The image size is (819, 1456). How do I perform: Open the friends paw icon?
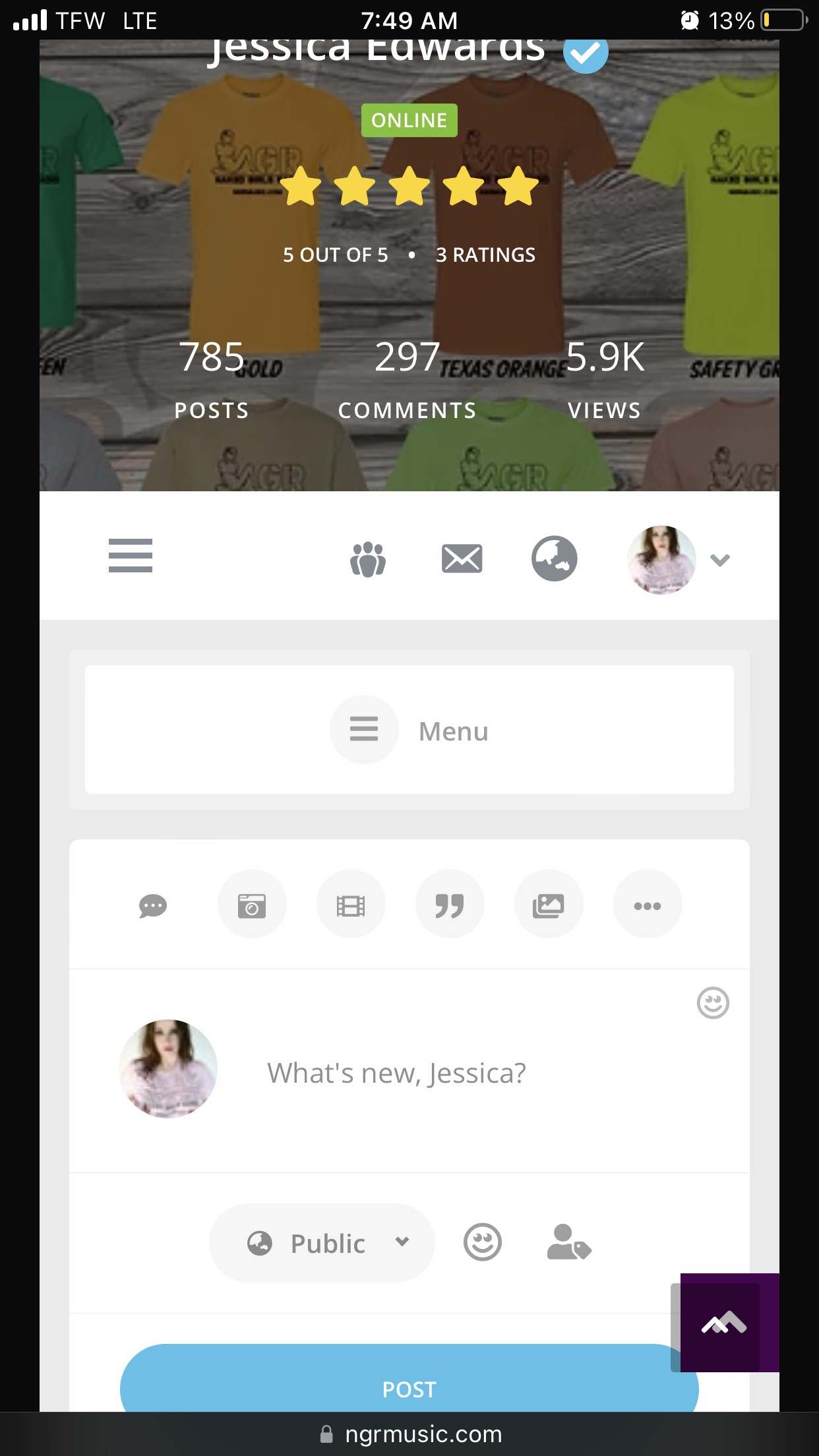click(x=368, y=559)
